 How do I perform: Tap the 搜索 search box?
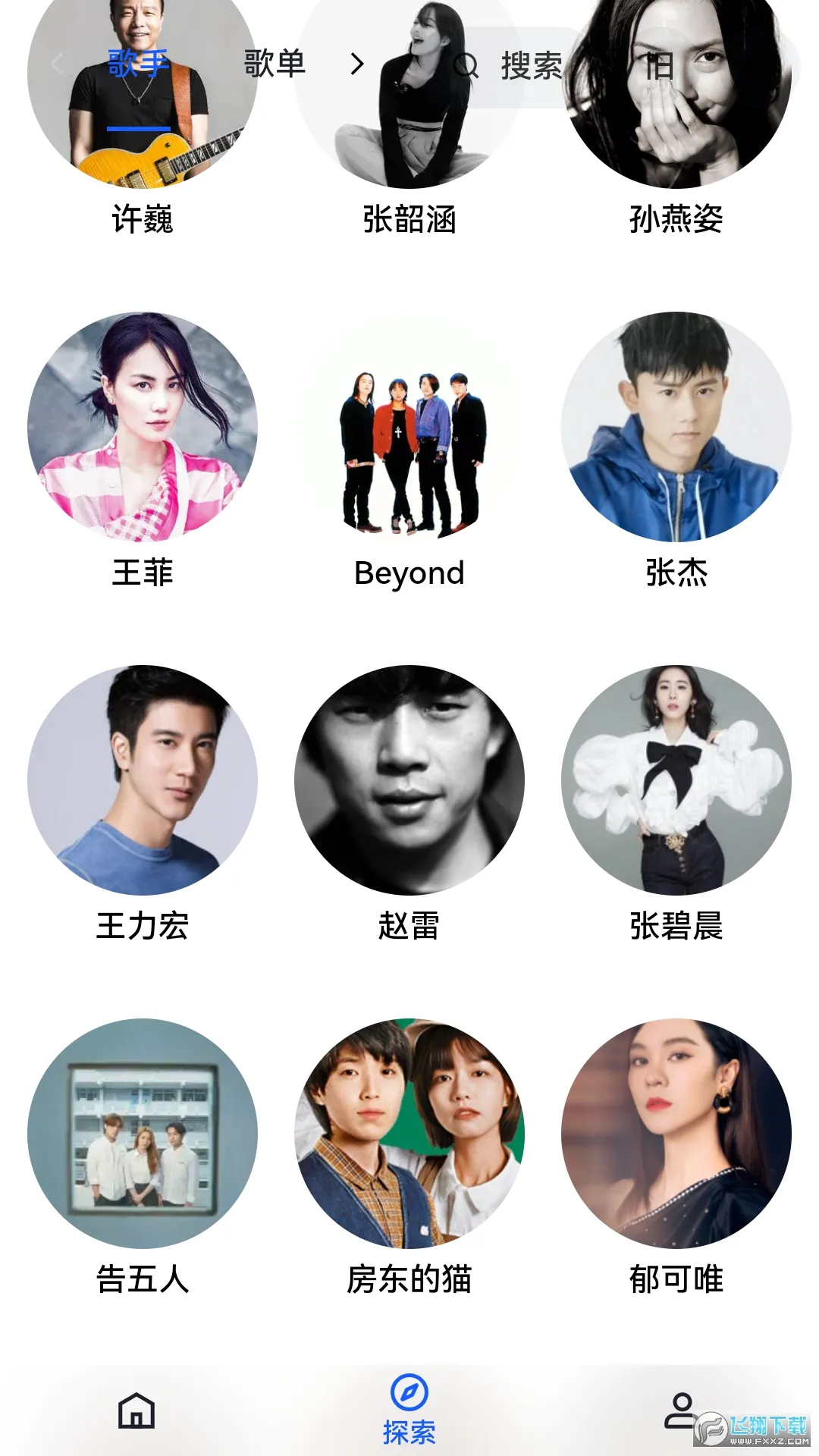coord(531,67)
